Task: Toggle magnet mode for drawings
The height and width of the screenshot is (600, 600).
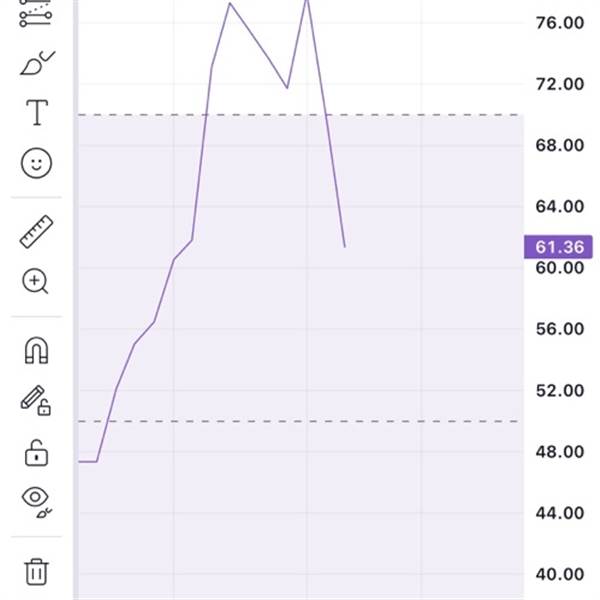Action: [x=36, y=351]
